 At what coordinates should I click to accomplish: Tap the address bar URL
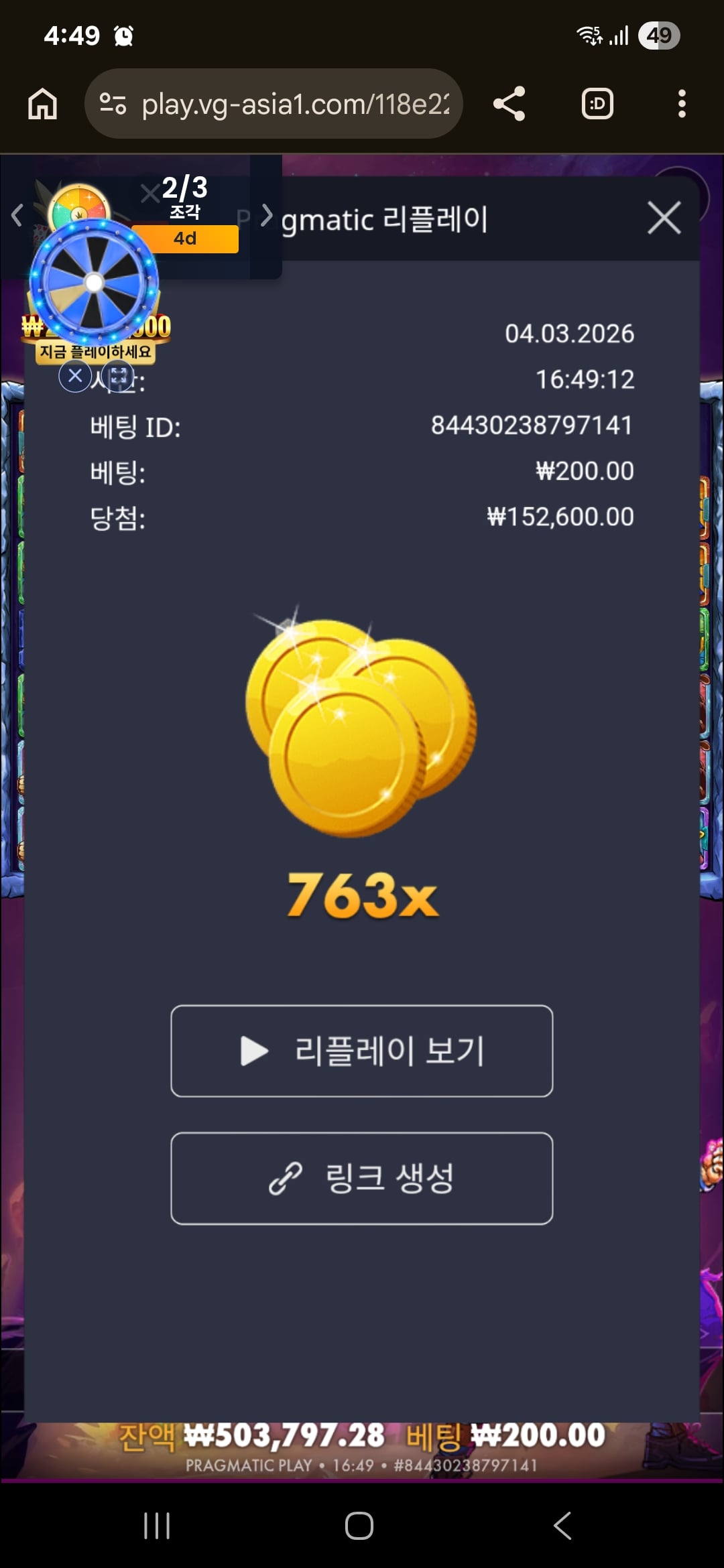pyautogui.click(x=295, y=104)
